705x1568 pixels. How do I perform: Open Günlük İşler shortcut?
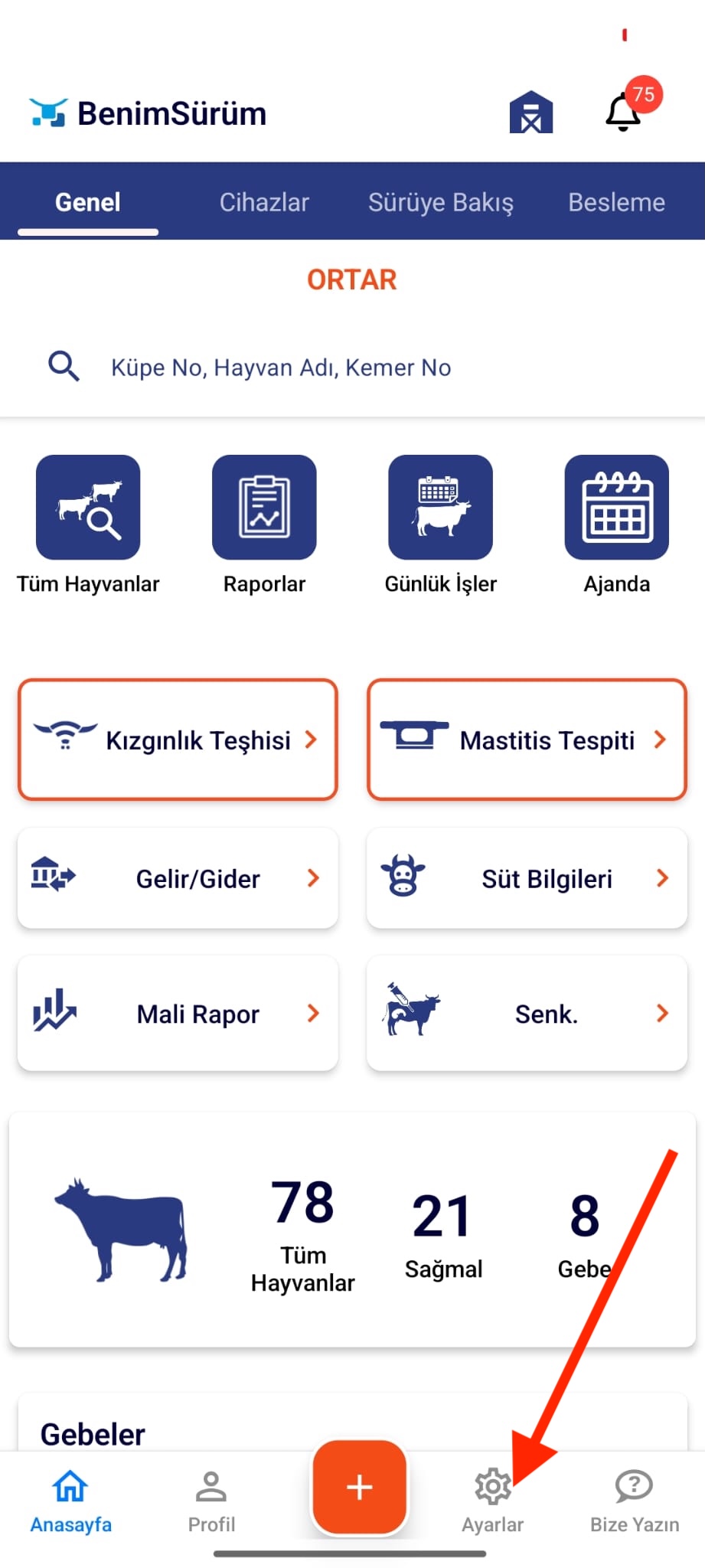pos(440,508)
